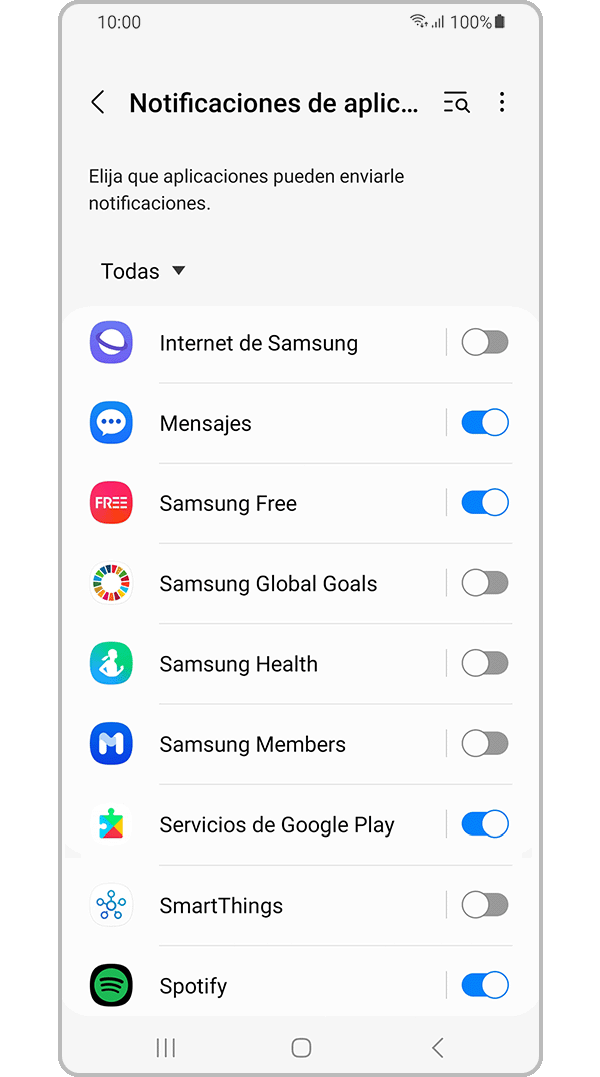The height and width of the screenshot is (1077, 600).
Task: Open the search-in-list icon
Action: (456, 102)
